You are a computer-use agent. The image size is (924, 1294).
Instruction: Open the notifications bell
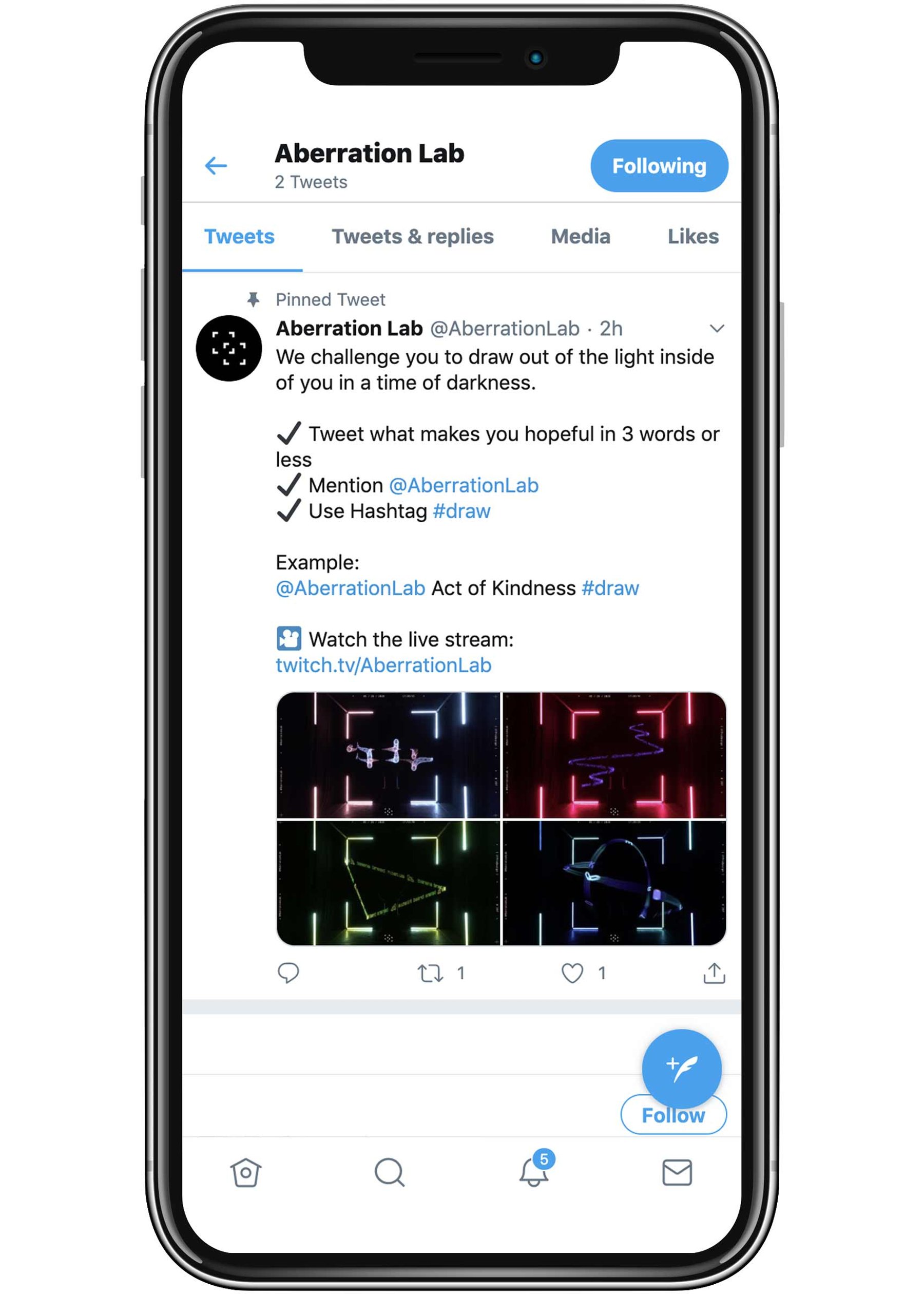click(533, 1172)
